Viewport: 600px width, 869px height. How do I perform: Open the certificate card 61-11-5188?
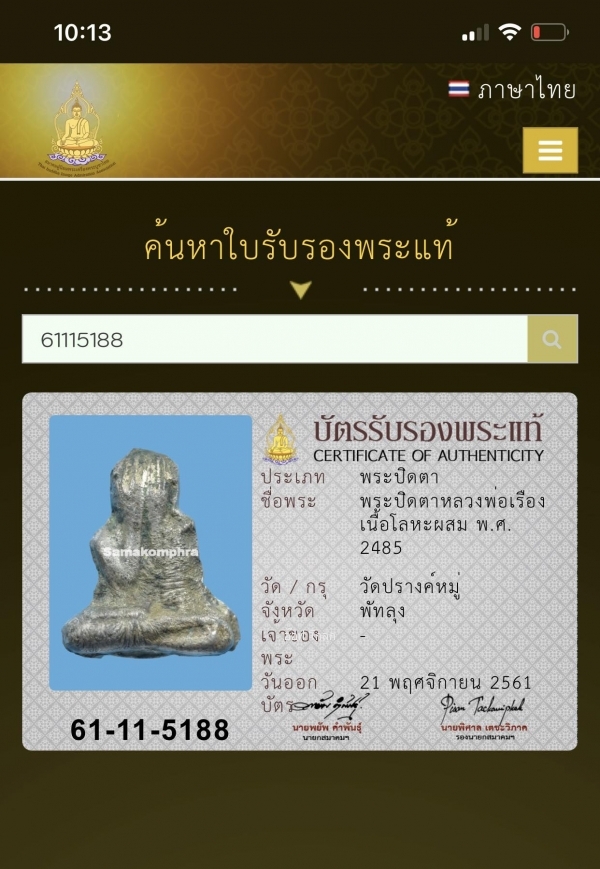(300, 572)
